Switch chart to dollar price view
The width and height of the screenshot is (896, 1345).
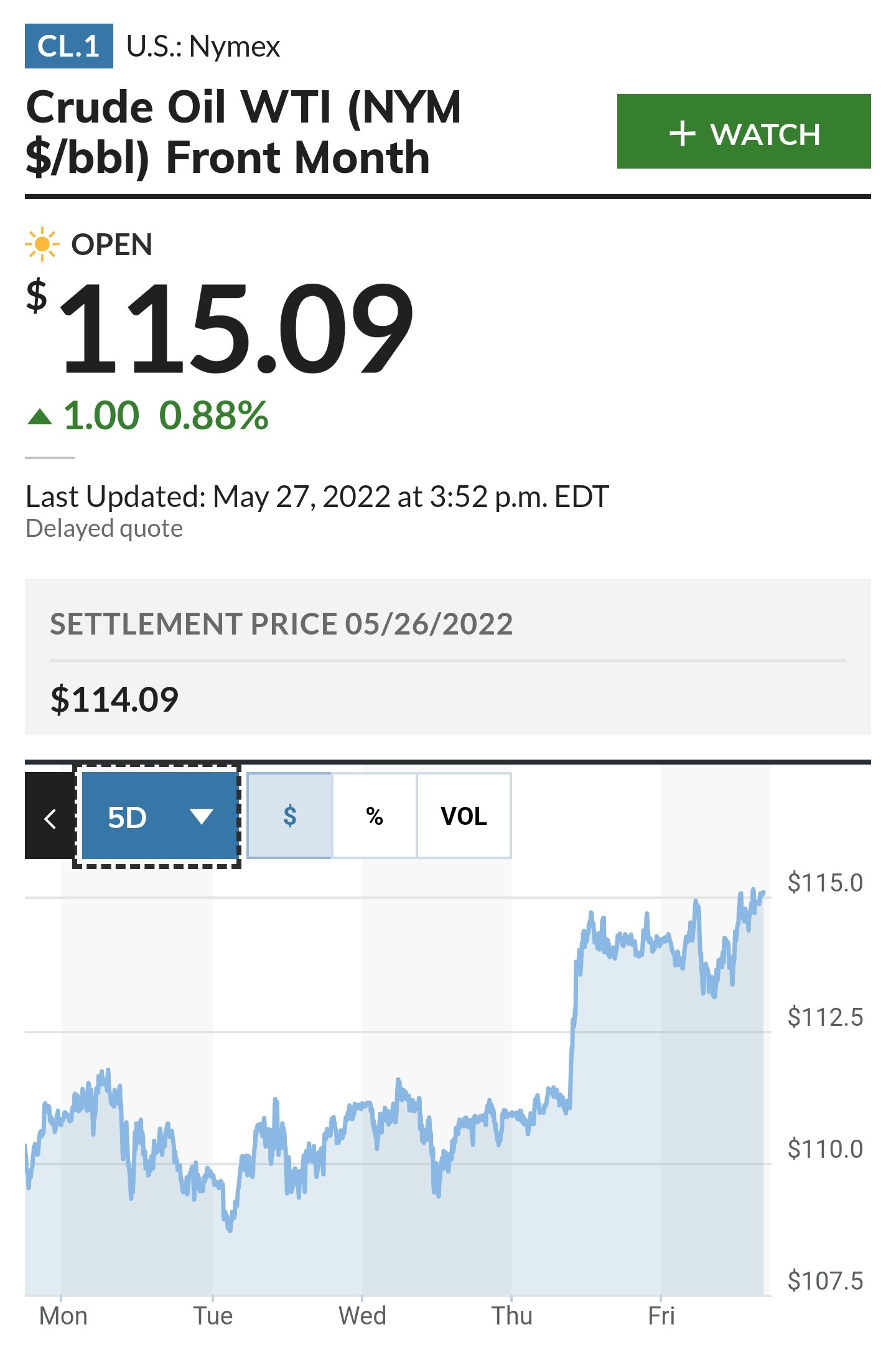290,816
